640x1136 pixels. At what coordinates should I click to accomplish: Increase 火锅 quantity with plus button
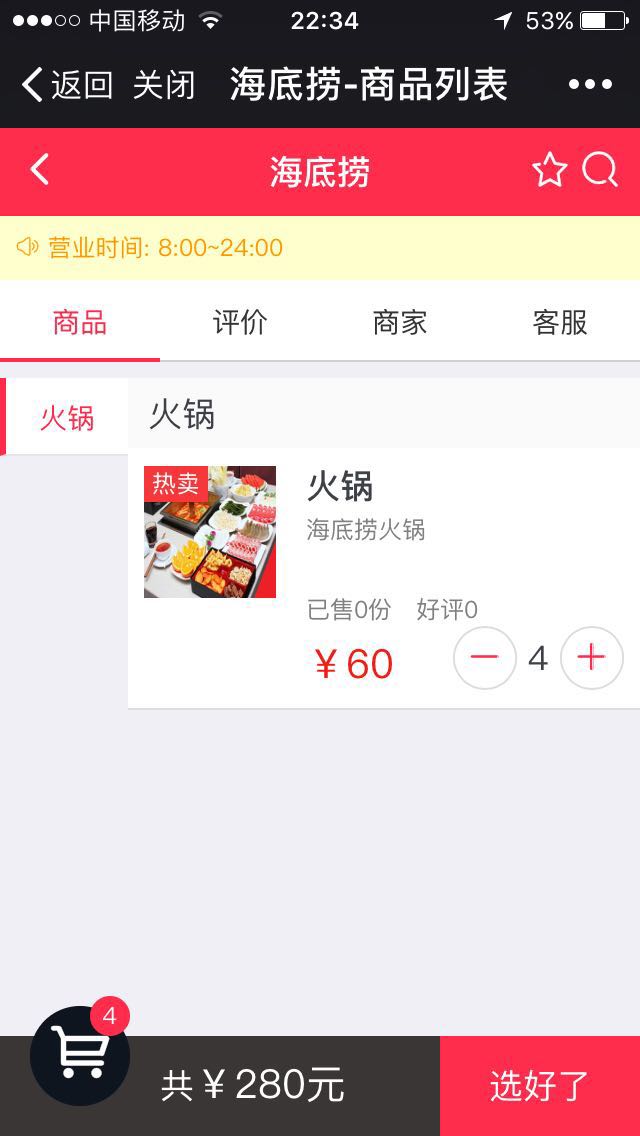(x=592, y=658)
